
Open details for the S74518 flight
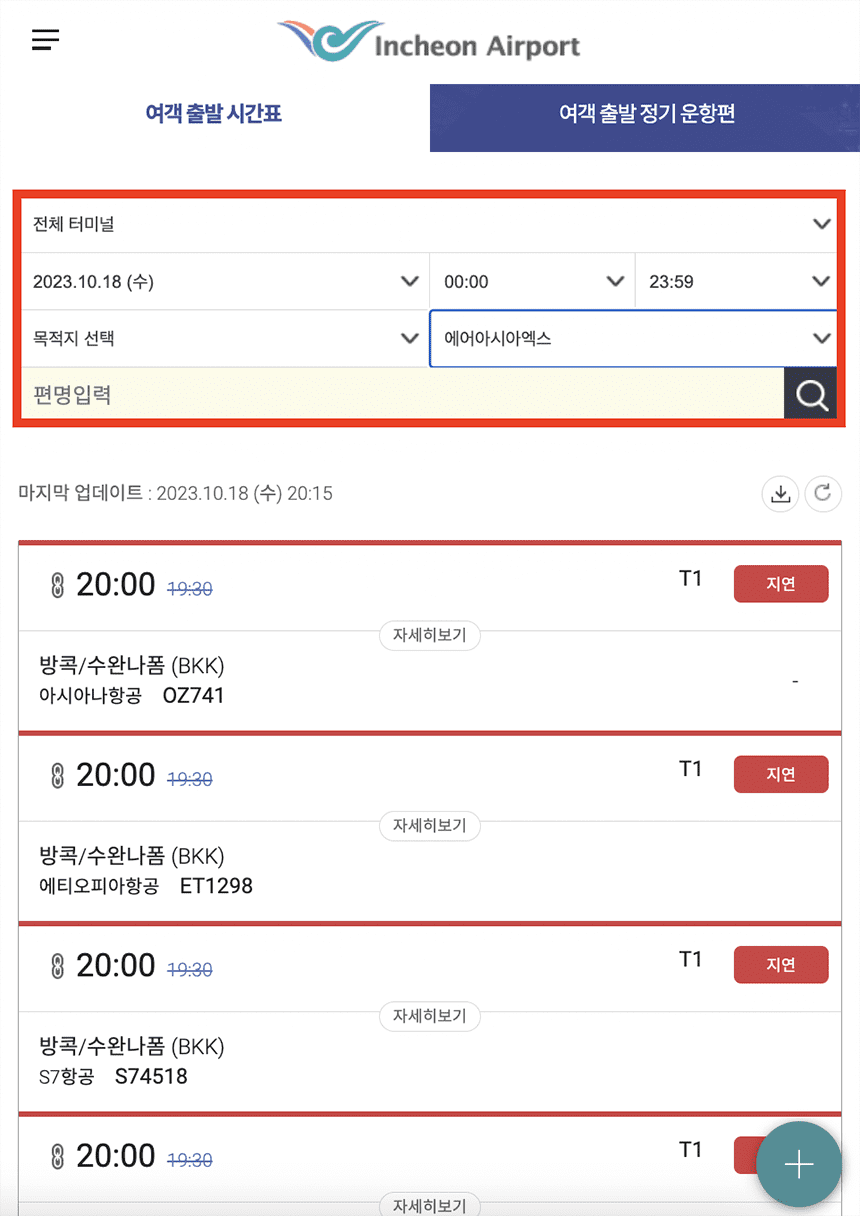click(430, 1017)
